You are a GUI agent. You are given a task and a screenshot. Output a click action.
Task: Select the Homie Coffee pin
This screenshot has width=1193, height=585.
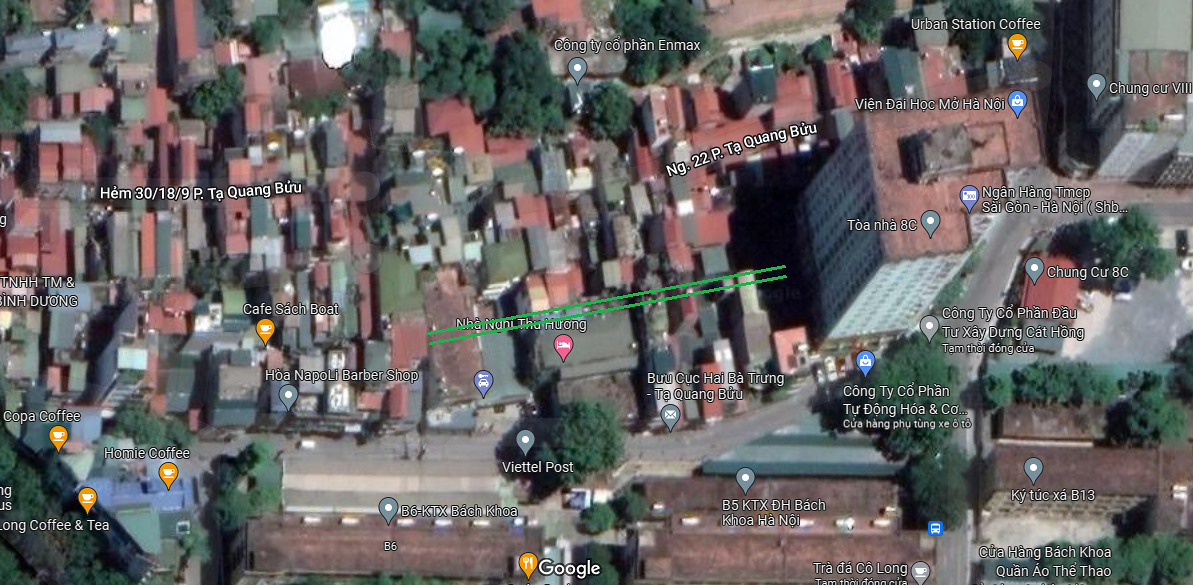(x=168, y=473)
